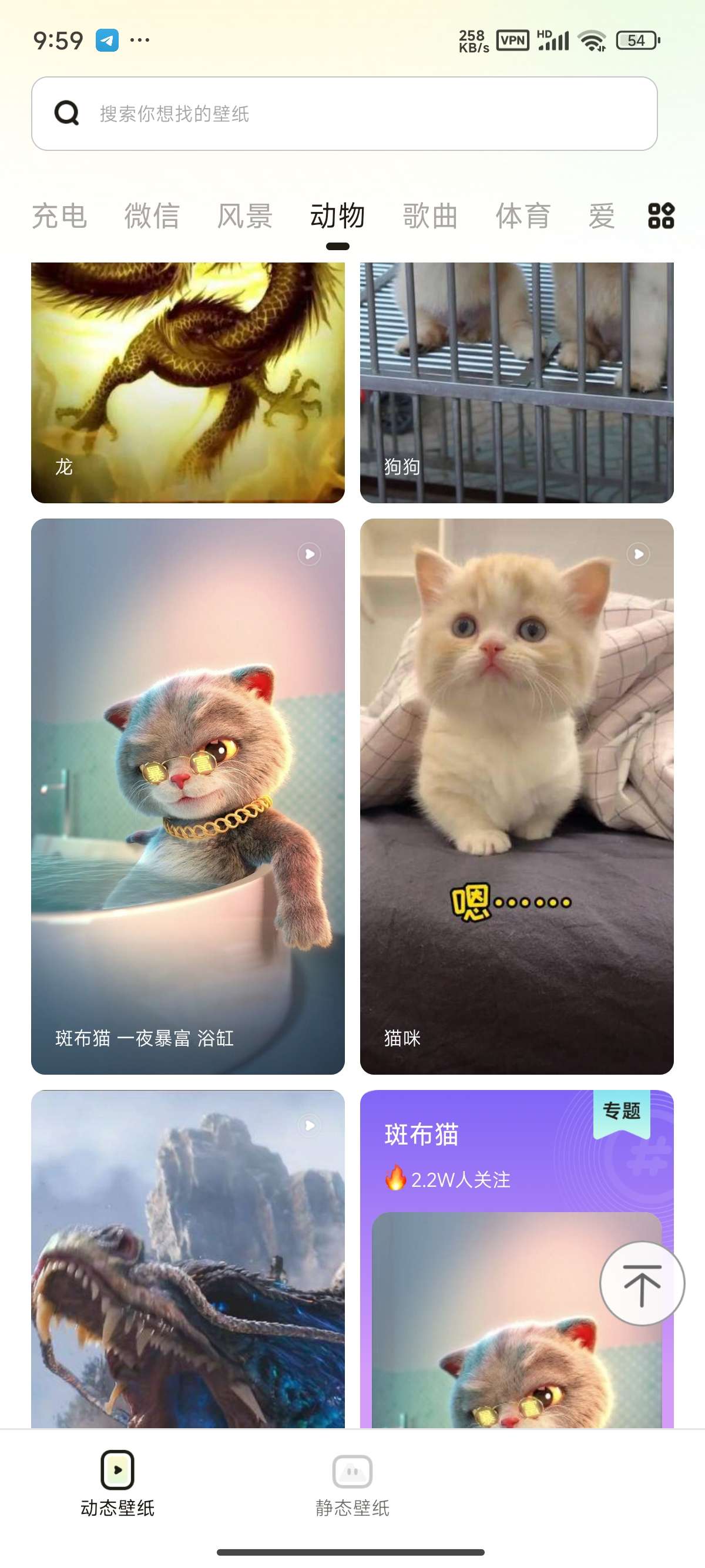Viewport: 705px width, 1568px height.
Task: Open the blue sea dragon wallpaper
Action: pos(187,1257)
